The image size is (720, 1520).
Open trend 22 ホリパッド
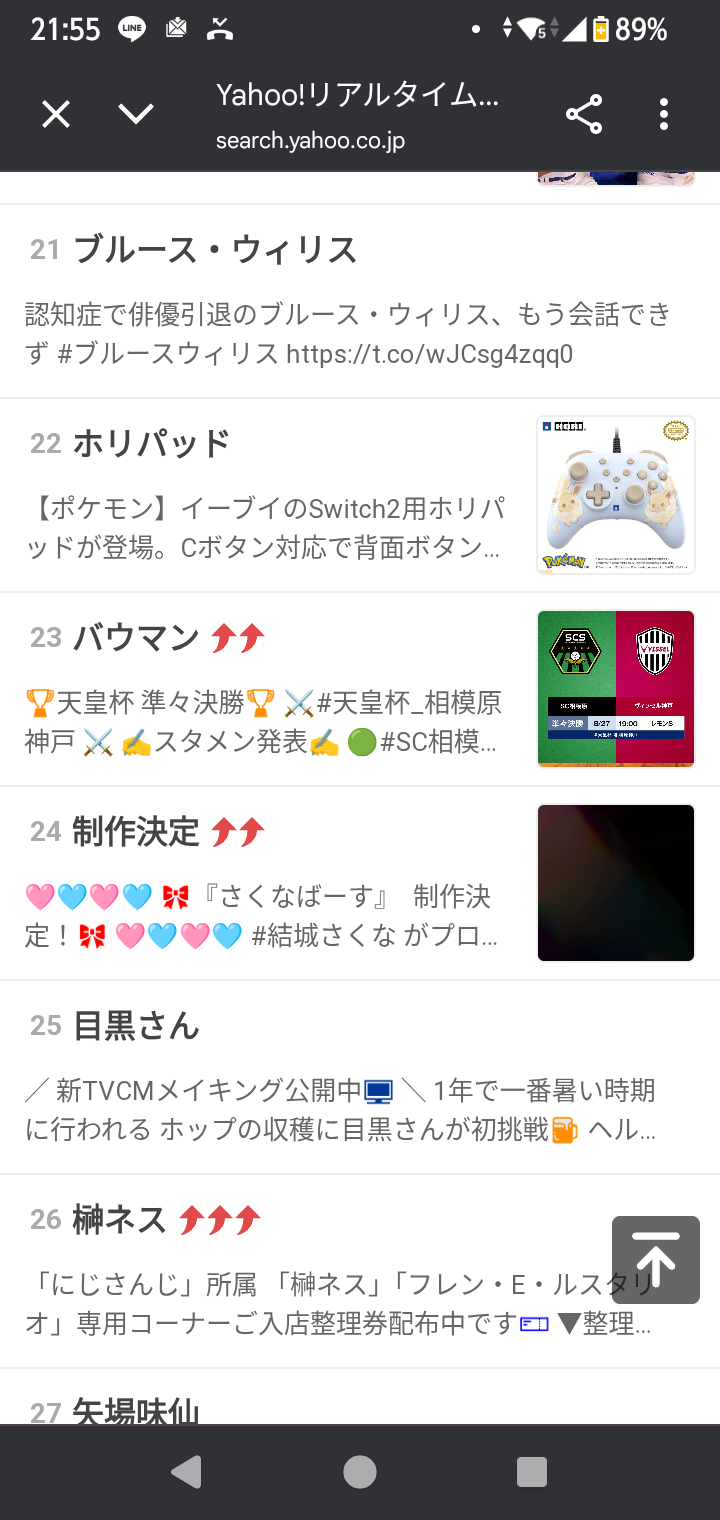(x=360, y=495)
